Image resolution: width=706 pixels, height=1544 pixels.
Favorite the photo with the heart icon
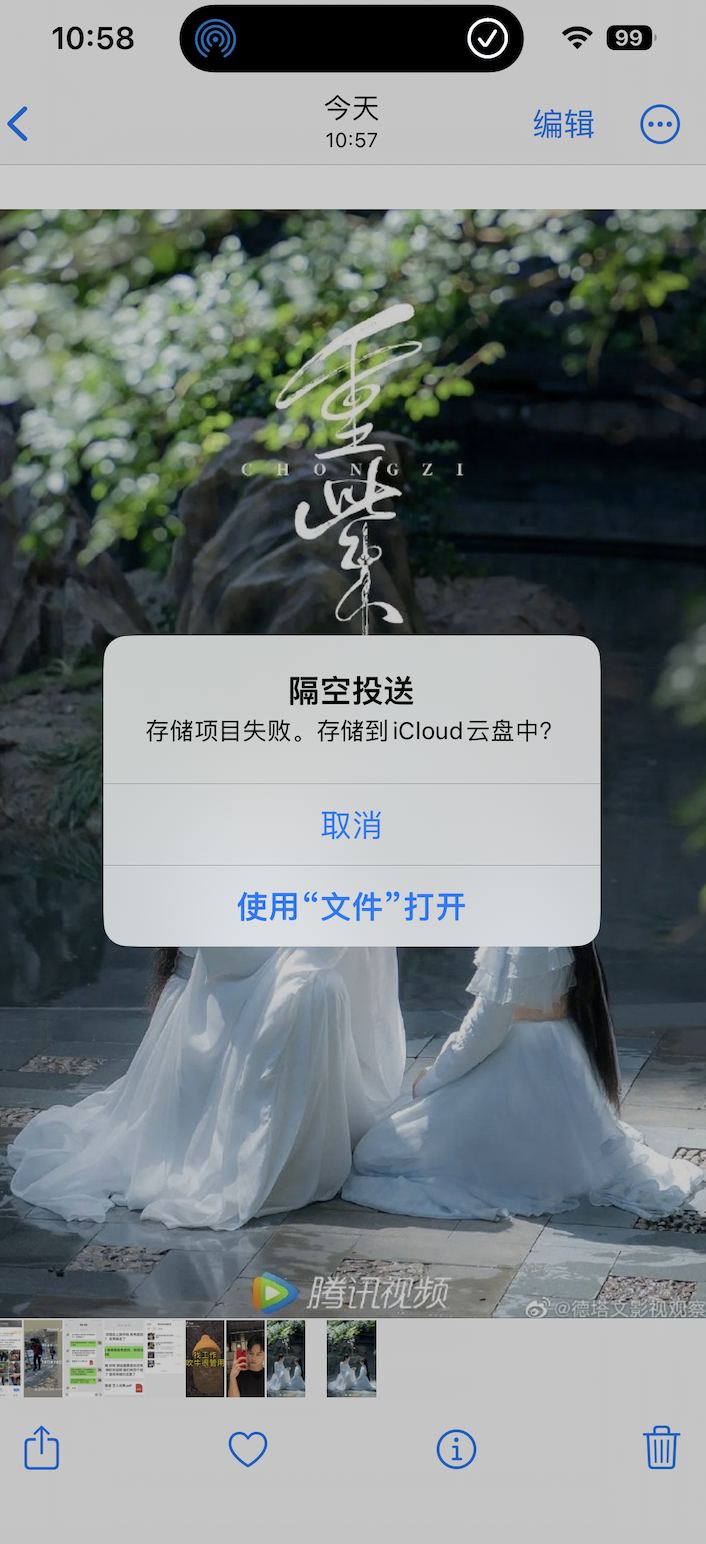(248, 1448)
